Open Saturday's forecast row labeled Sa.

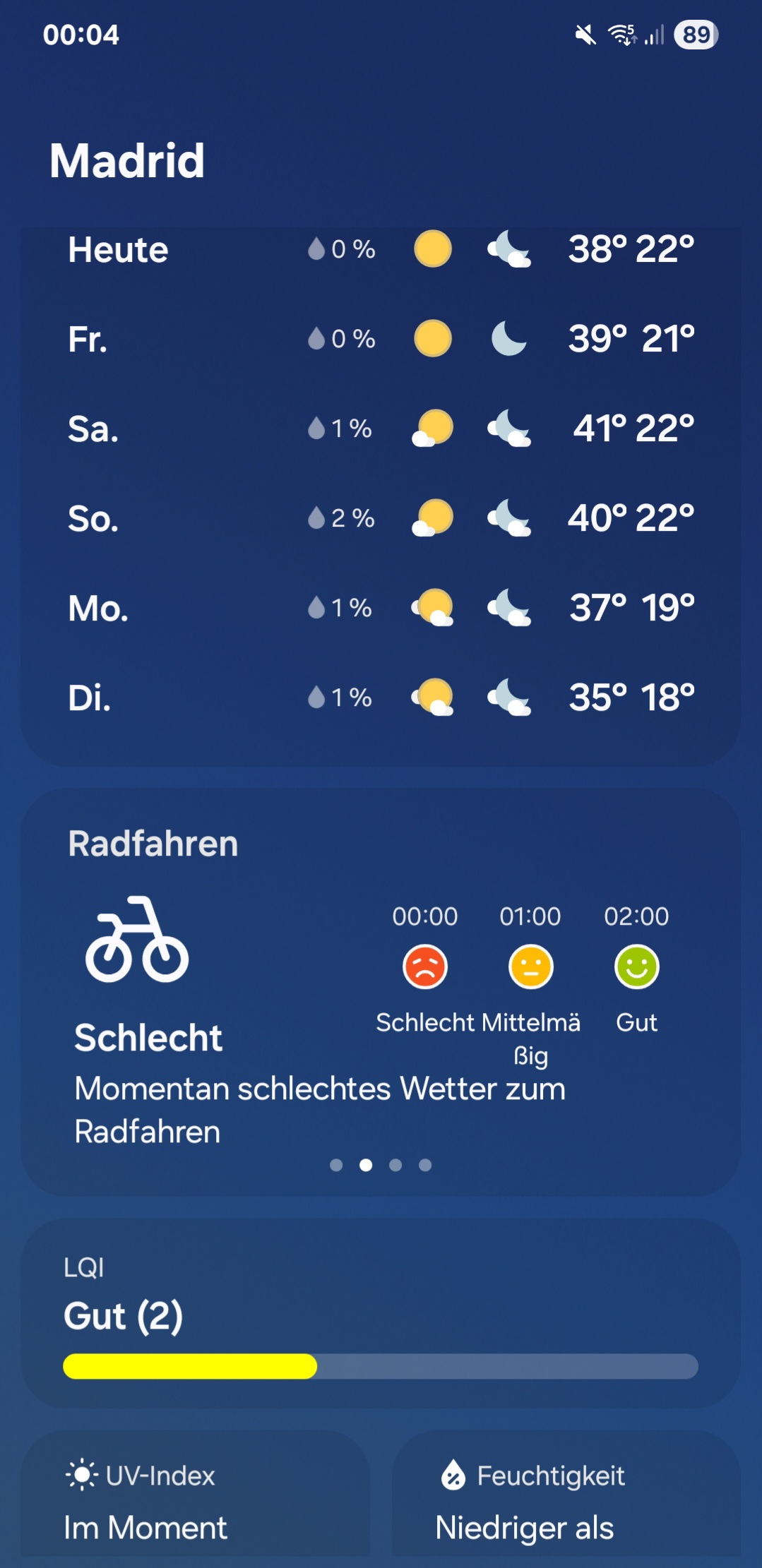point(381,428)
